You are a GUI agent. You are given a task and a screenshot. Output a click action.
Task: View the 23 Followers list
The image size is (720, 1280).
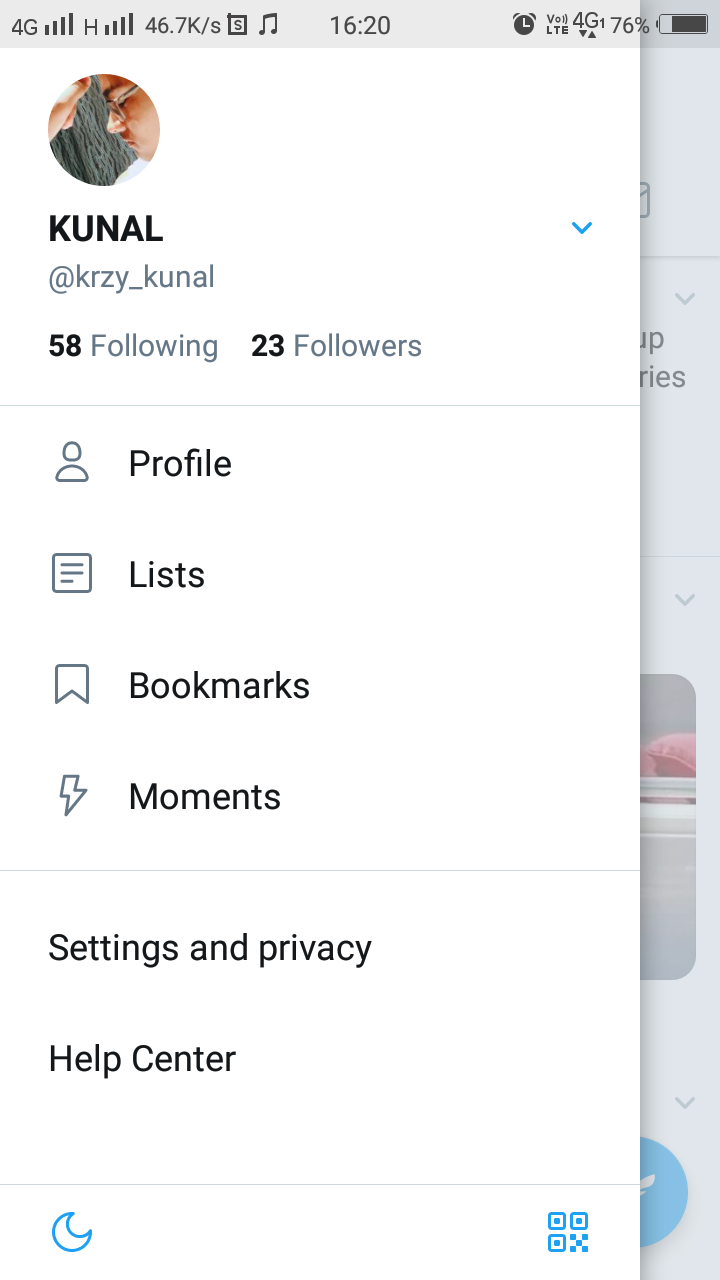pos(336,346)
